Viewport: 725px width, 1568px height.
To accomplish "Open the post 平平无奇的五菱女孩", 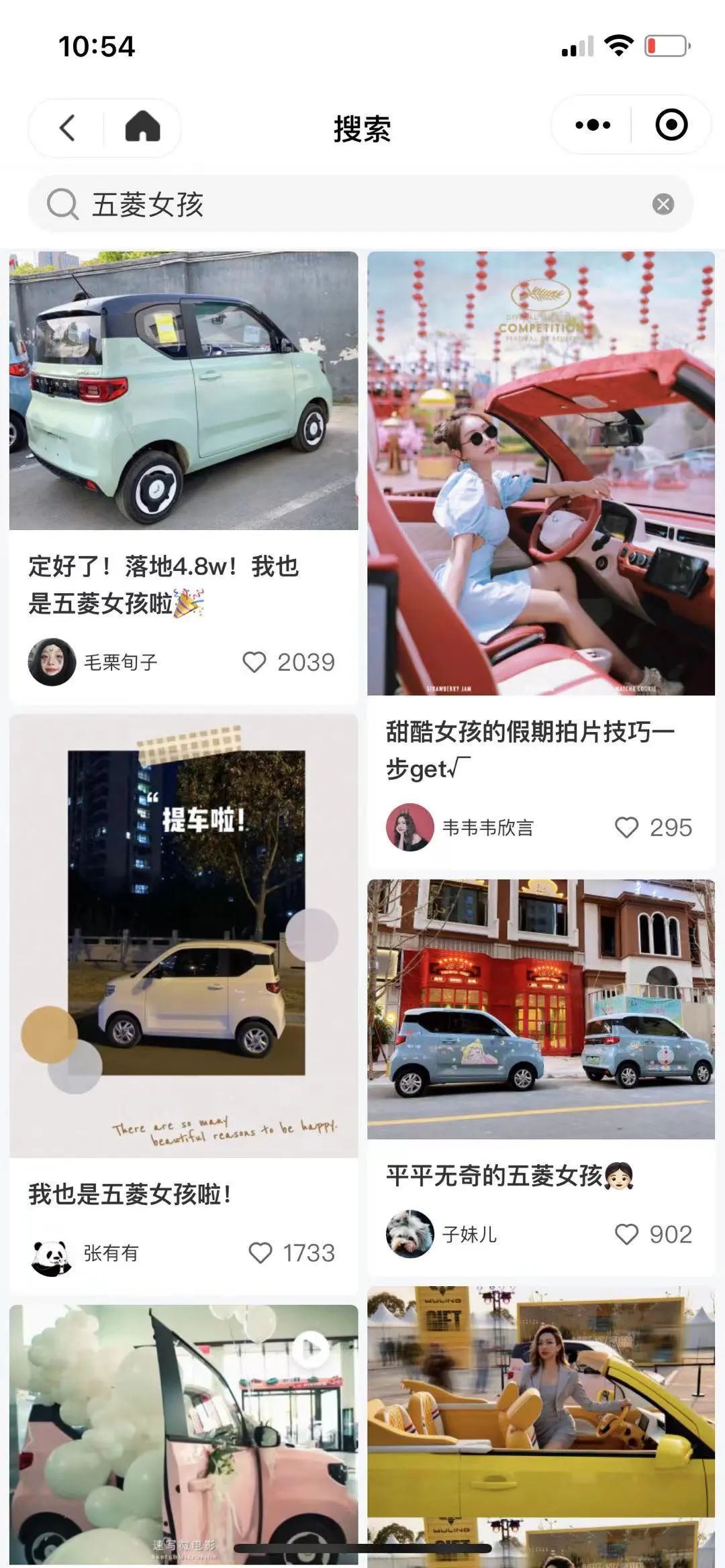I will (x=540, y=1008).
